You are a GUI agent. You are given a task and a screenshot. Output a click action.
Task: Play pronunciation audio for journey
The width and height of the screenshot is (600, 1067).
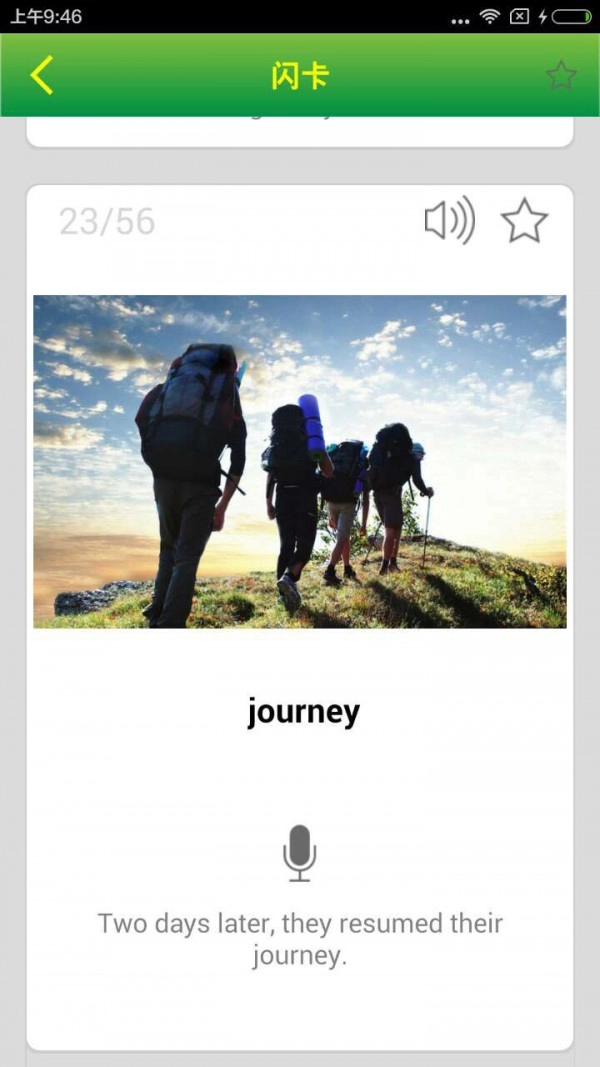pyautogui.click(x=449, y=220)
